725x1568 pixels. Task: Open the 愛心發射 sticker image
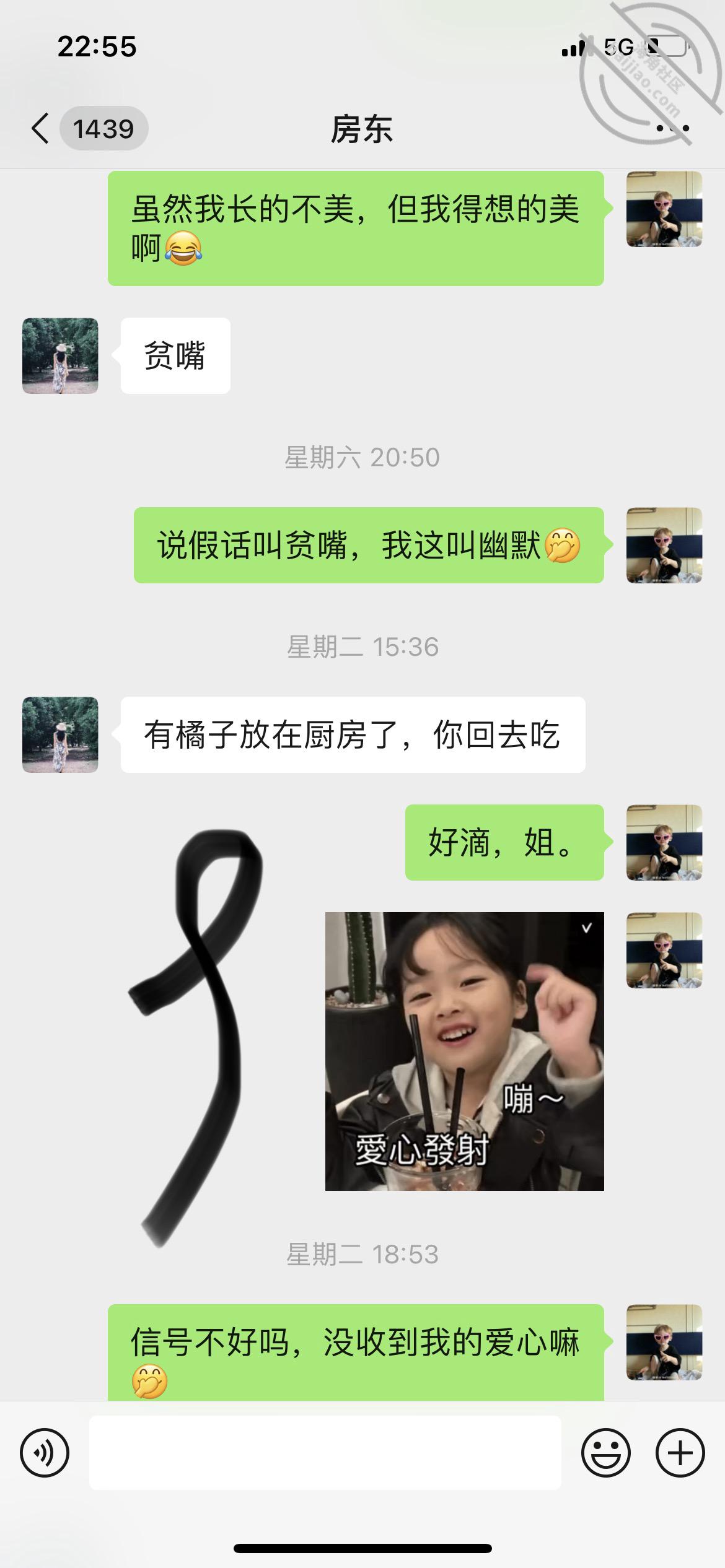click(465, 1051)
